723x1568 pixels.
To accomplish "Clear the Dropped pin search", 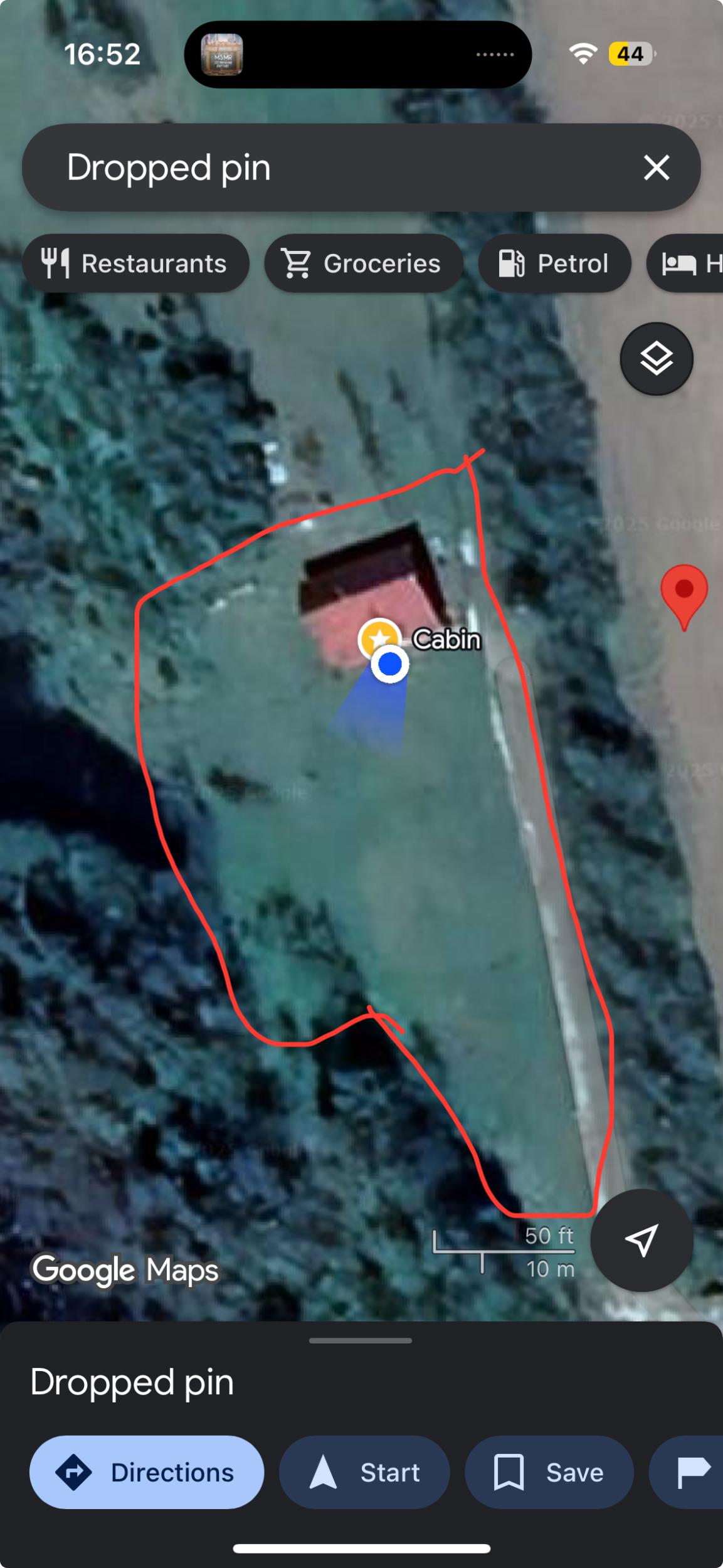I will [x=656, y=167].
